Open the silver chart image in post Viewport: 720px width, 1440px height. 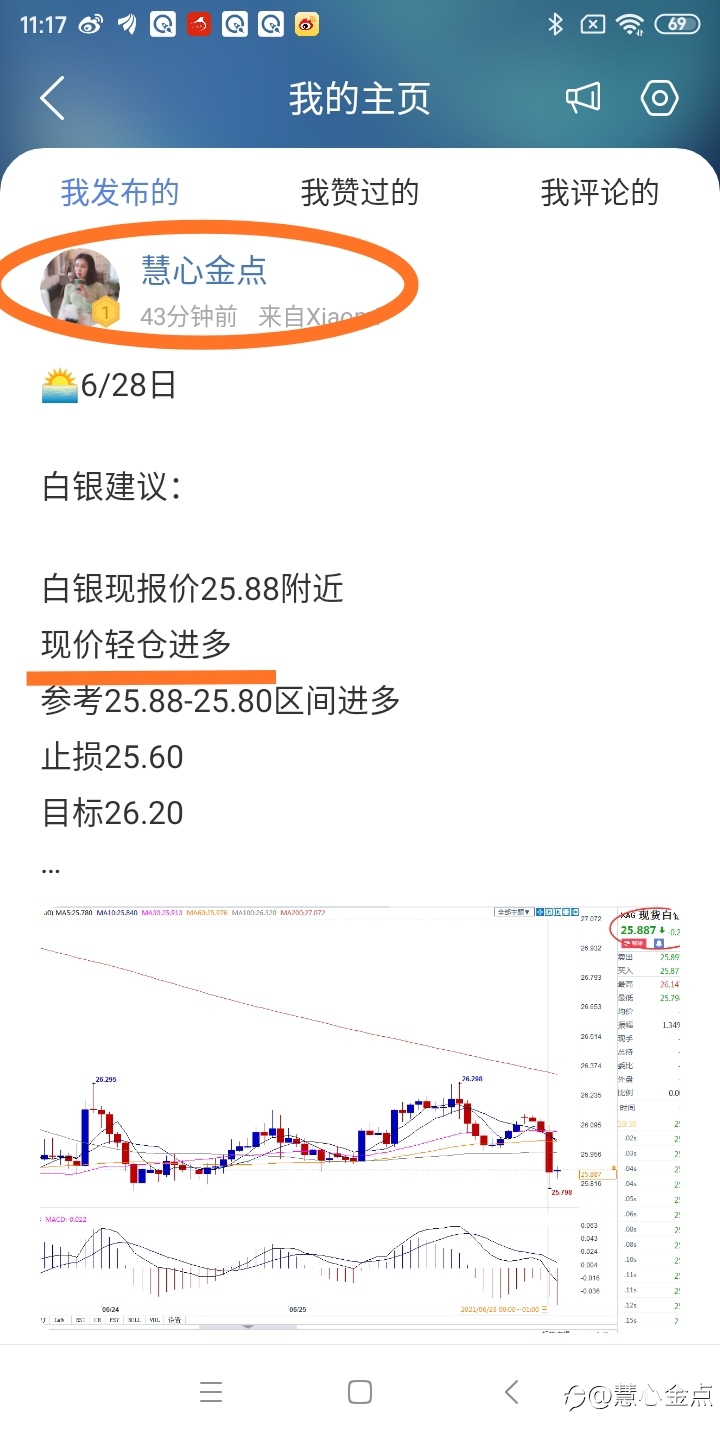[x=360, y=1118]
